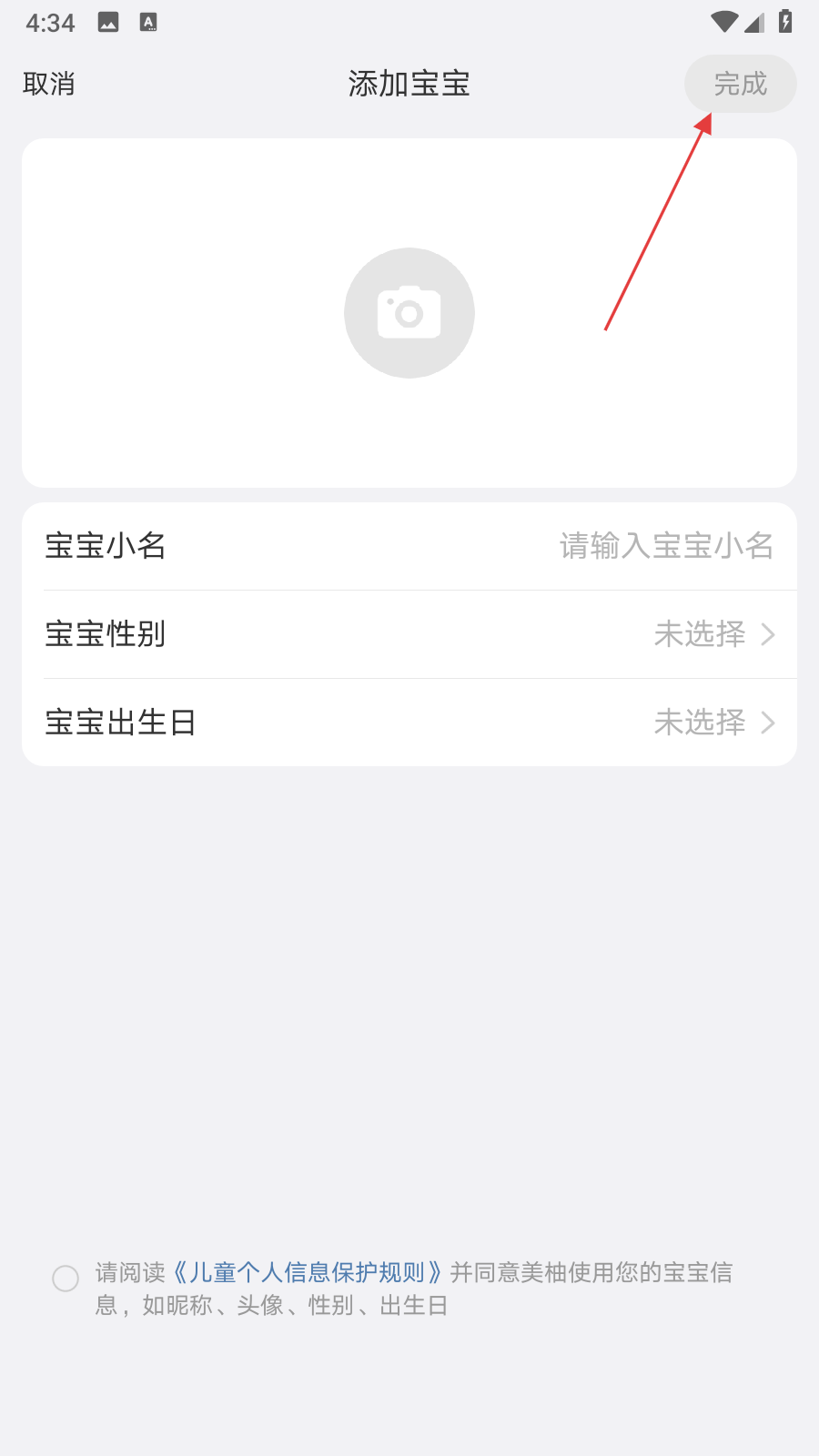Screen dimensions: 819x1456
Task: Tap the 完成 button
Action: pyautogui.click(x=740, y=84)
